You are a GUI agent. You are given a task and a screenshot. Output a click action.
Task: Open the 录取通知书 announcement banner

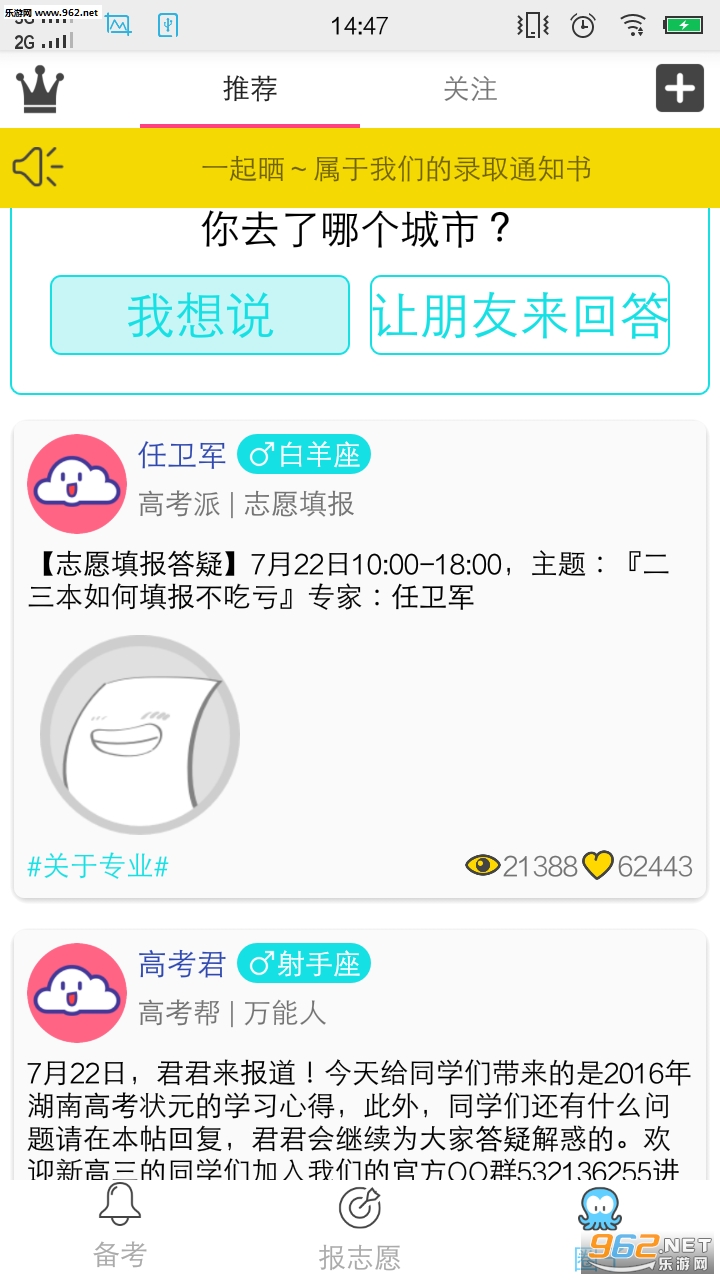(x=396, y=168)
